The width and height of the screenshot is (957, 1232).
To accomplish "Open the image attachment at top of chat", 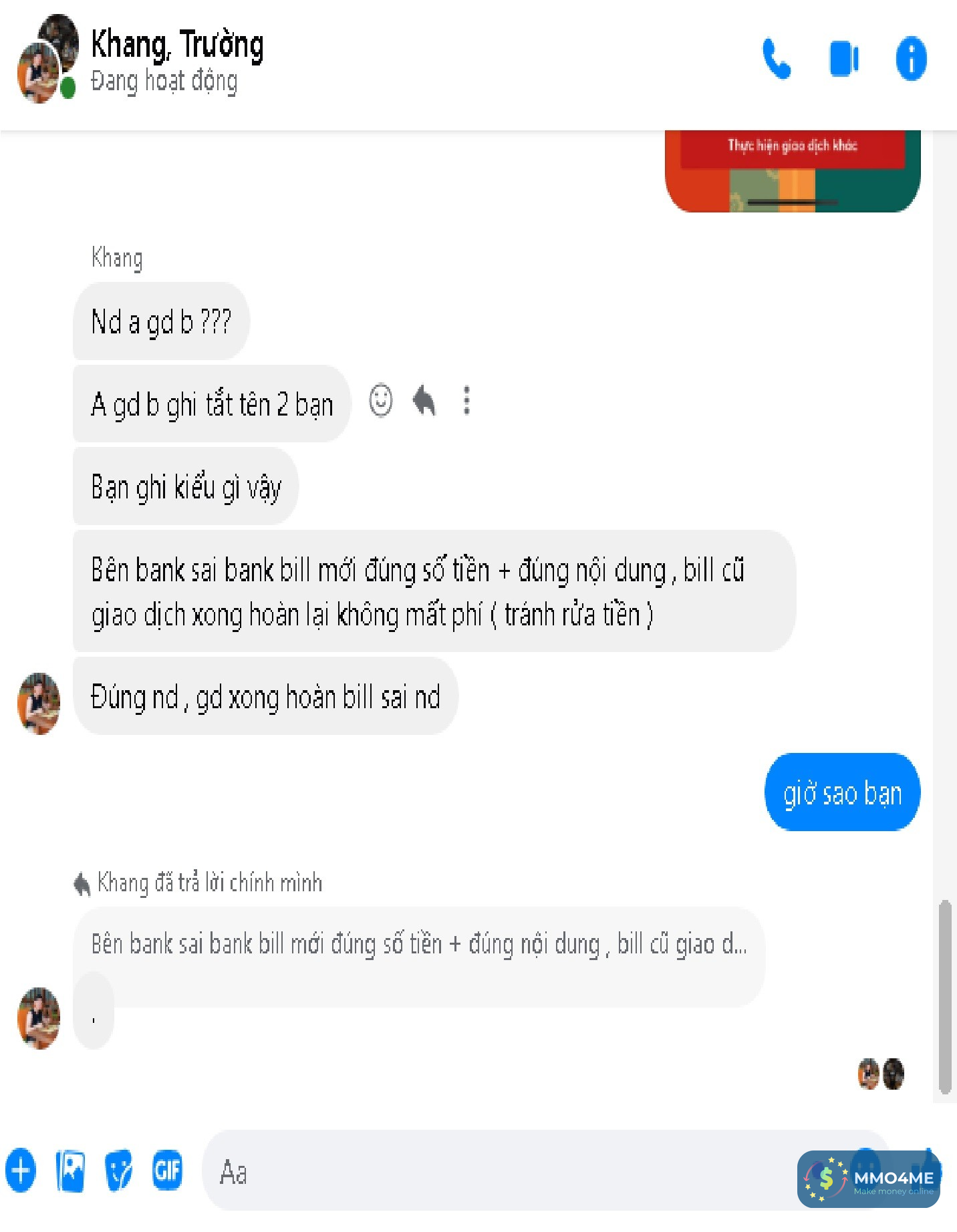I will (x=793, y=172).
